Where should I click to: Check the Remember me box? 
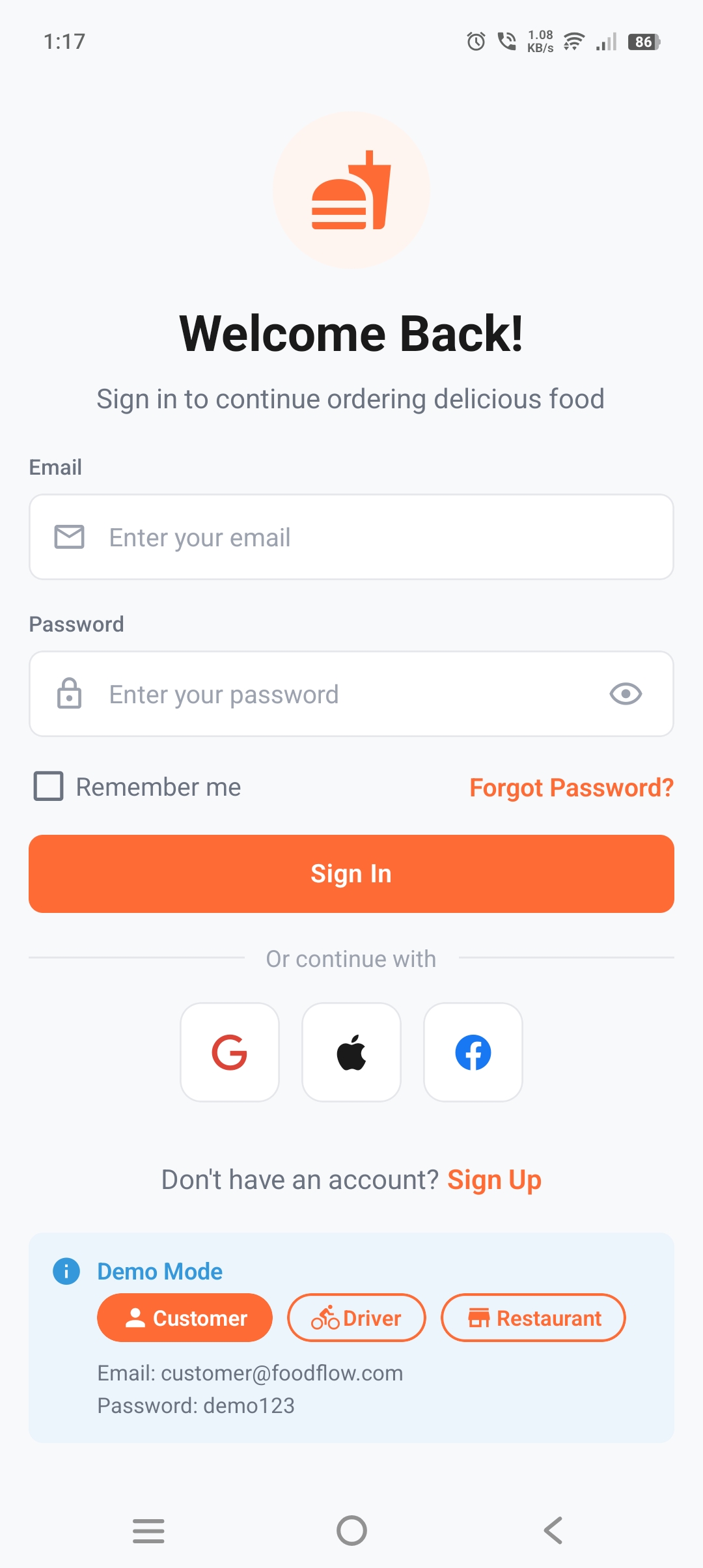49,787
